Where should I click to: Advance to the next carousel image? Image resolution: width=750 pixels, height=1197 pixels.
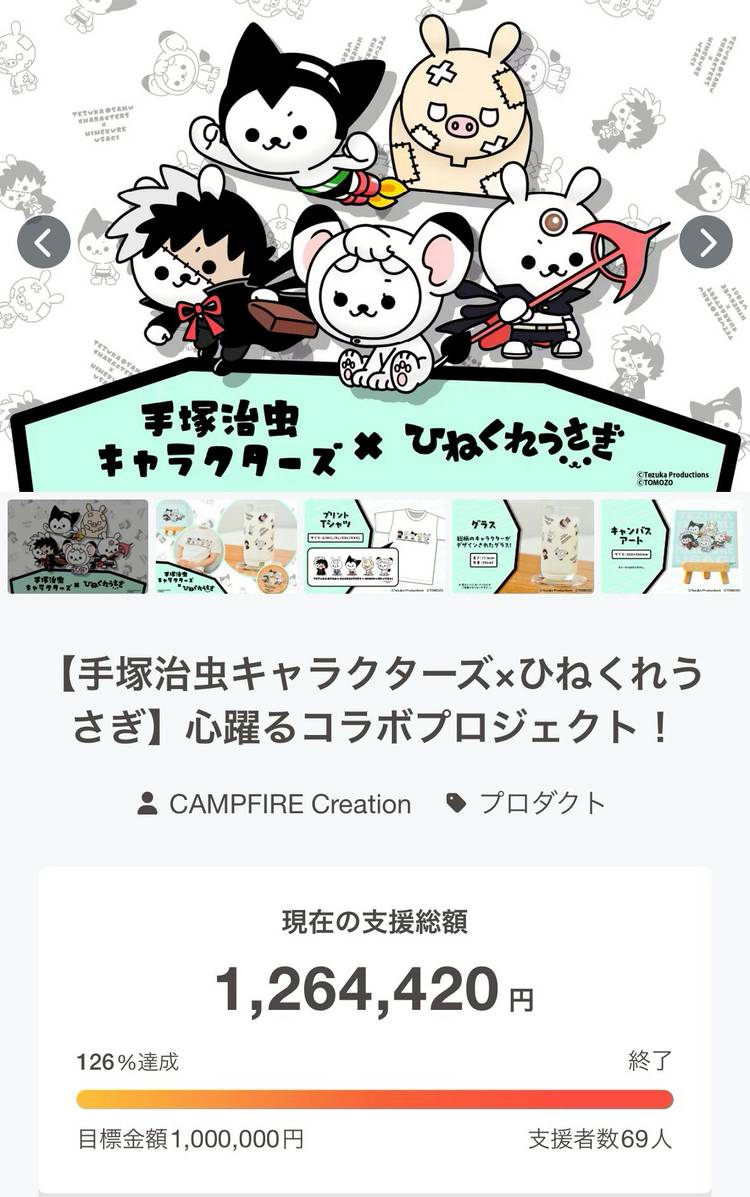tap(705, 241)
